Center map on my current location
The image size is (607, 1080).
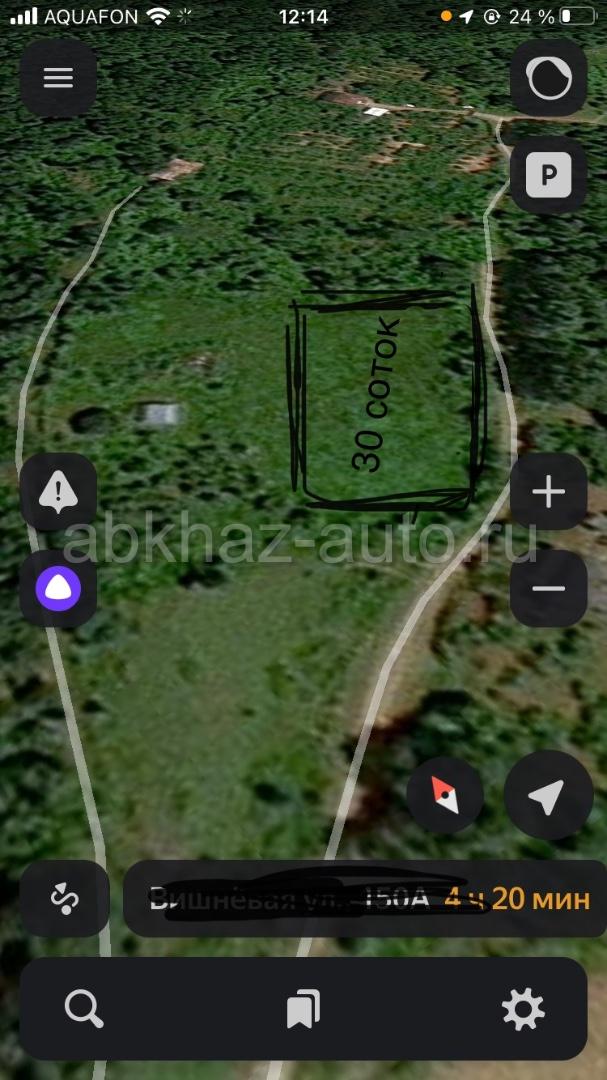pyautogui.click(x=548, y=796)
